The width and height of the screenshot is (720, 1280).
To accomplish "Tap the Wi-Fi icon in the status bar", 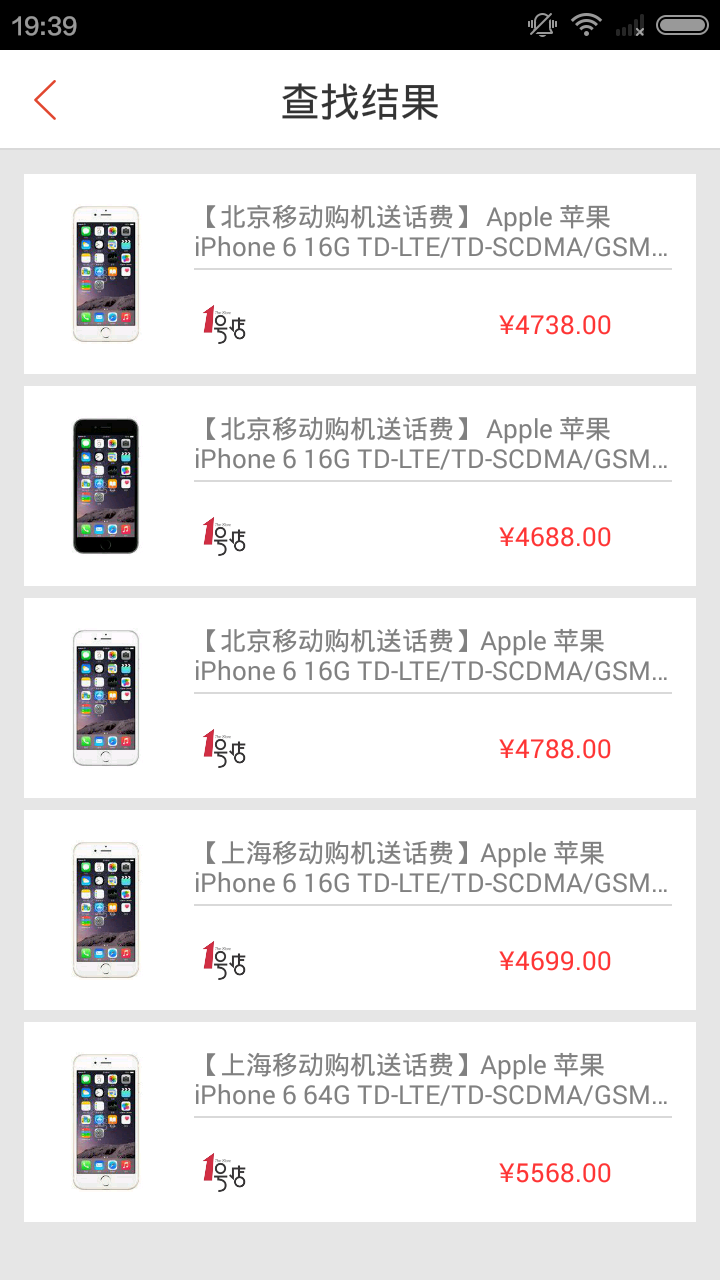I will pyautogui.click(x=586, y=25).
